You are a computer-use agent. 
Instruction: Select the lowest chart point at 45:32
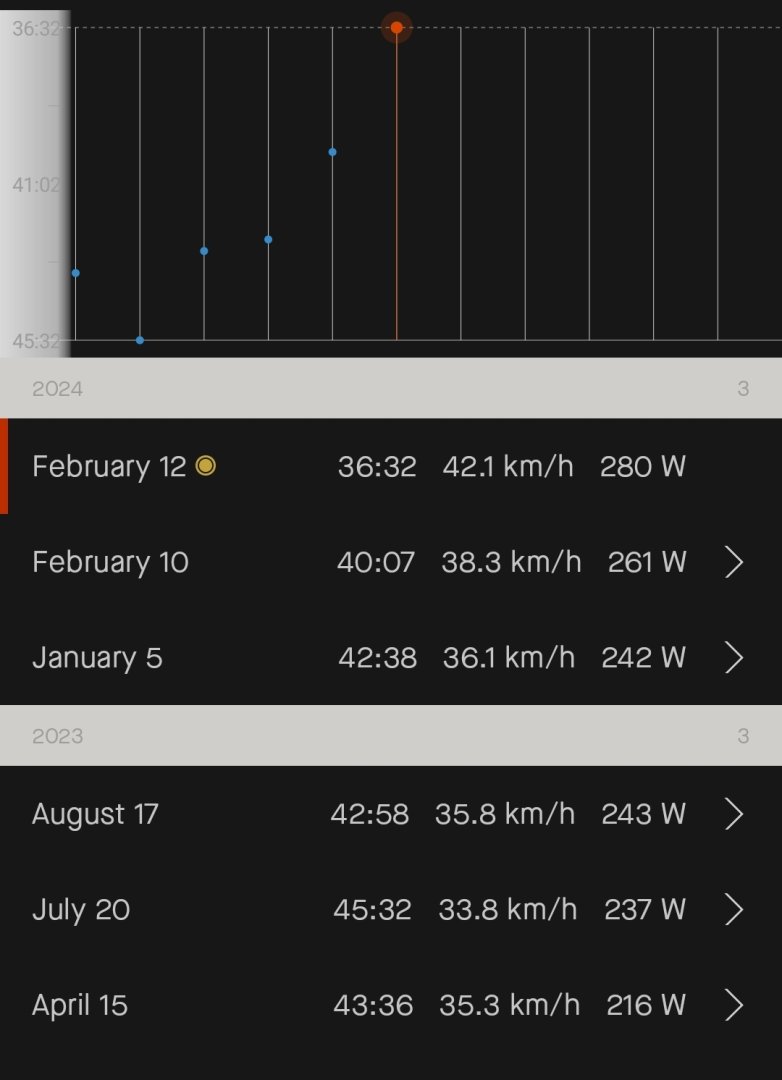click(x=140, y=340)
